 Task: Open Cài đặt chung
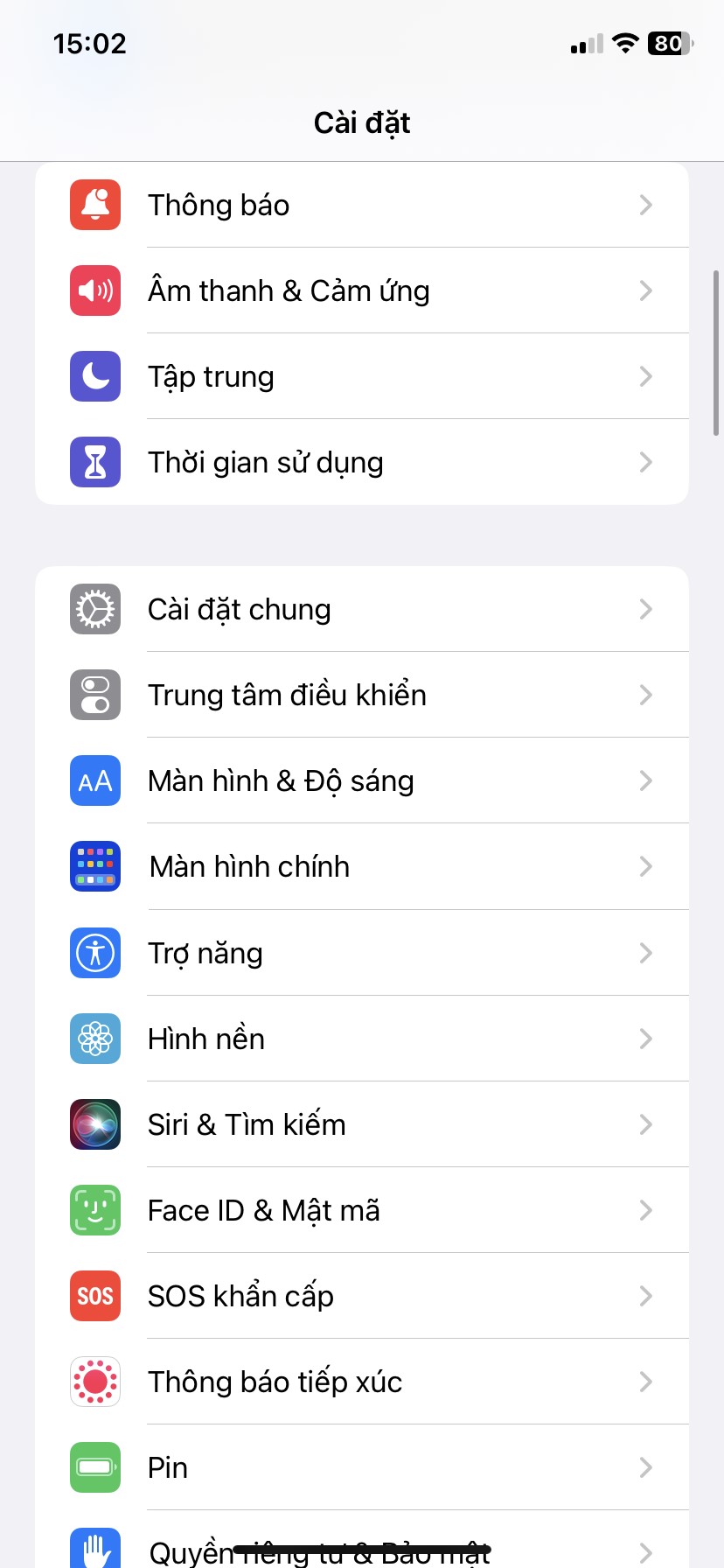pos(362,609)
